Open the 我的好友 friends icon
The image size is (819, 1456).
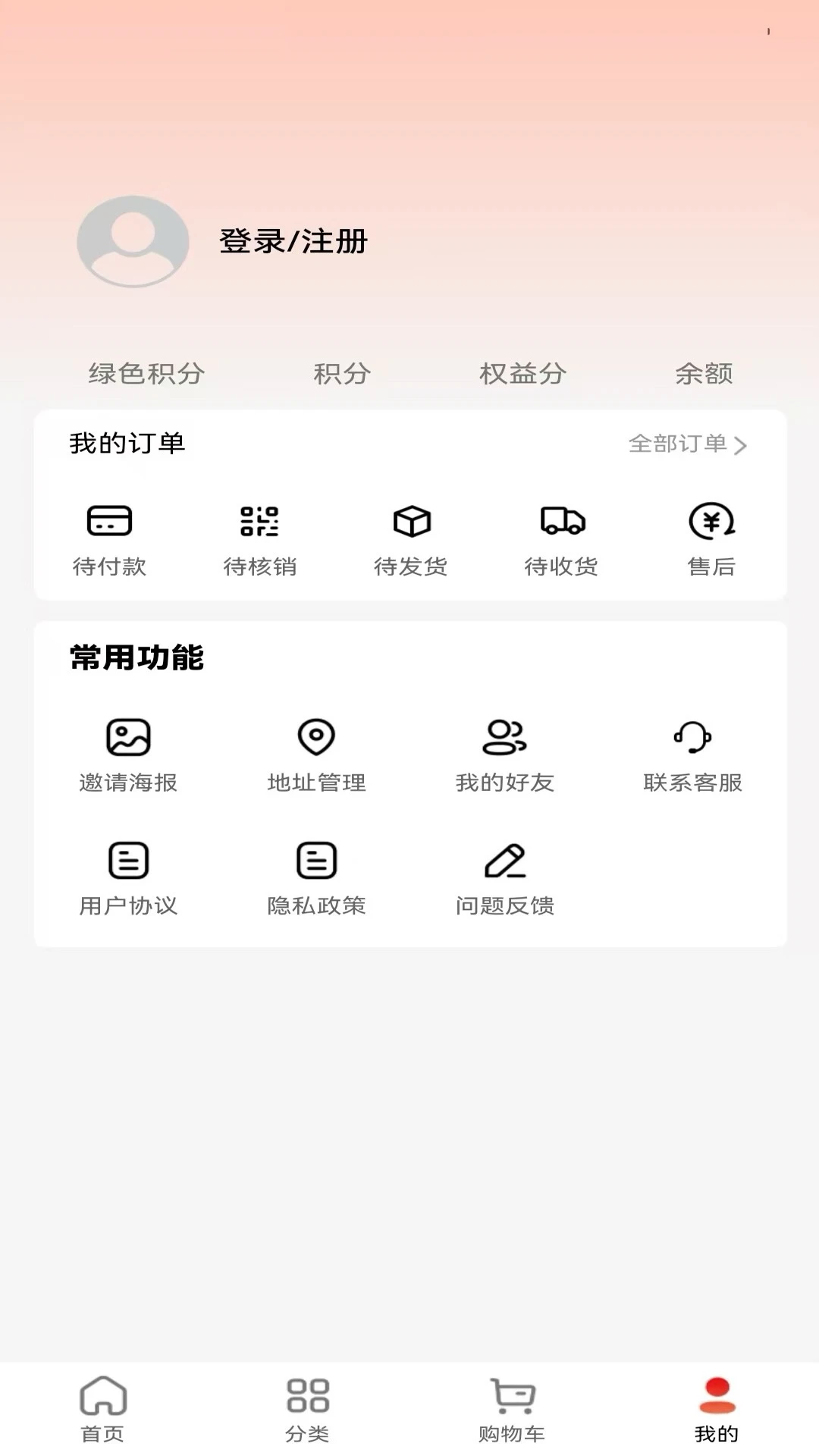click(504, 737)
